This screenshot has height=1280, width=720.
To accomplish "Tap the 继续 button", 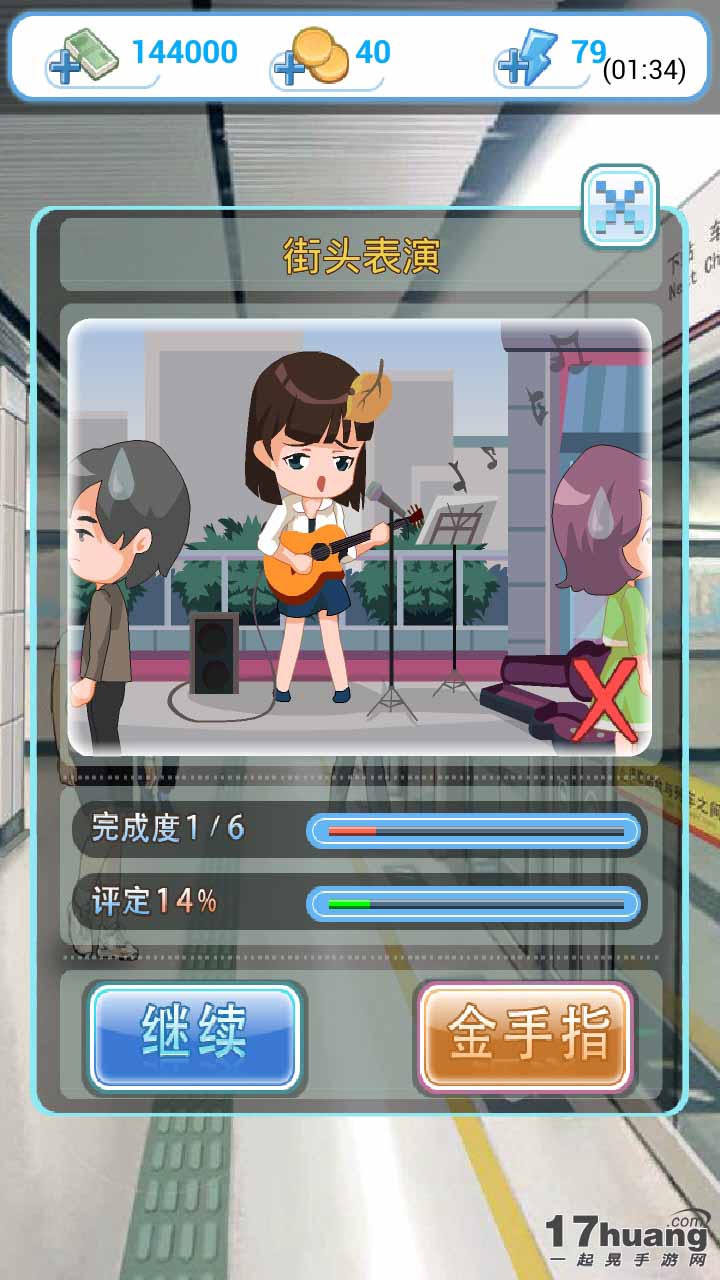I will (x=194, y=1037).
